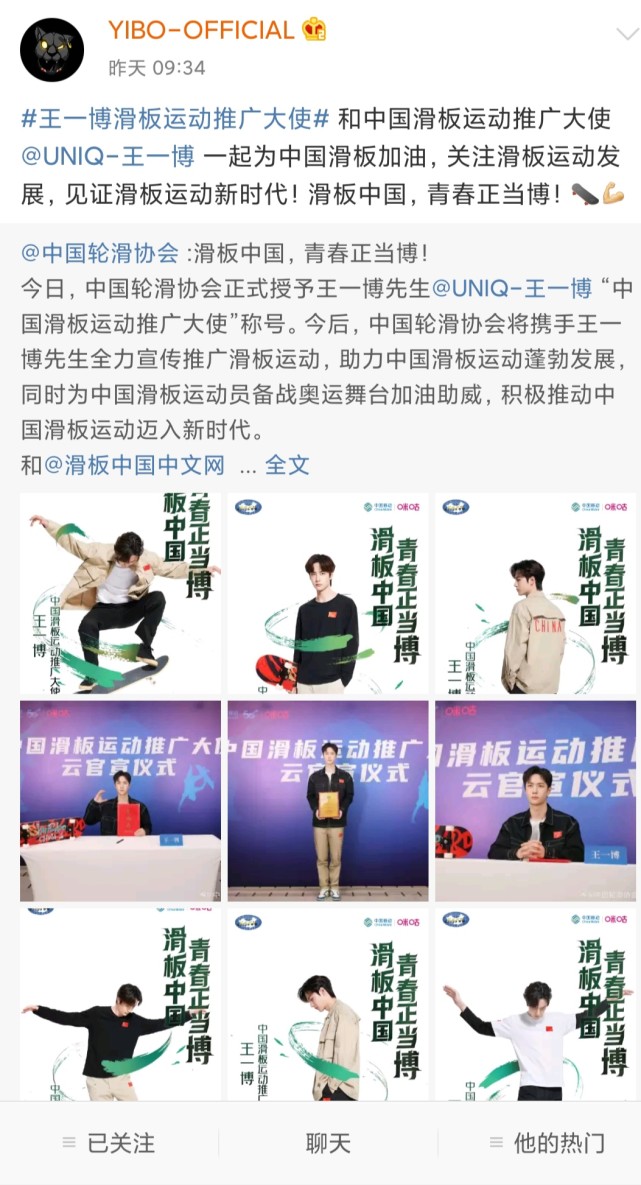Screen dimensions: 641x1185
Task: Open the @UNIQ-王一博 mention in the top post
Action: coord(108,156)
